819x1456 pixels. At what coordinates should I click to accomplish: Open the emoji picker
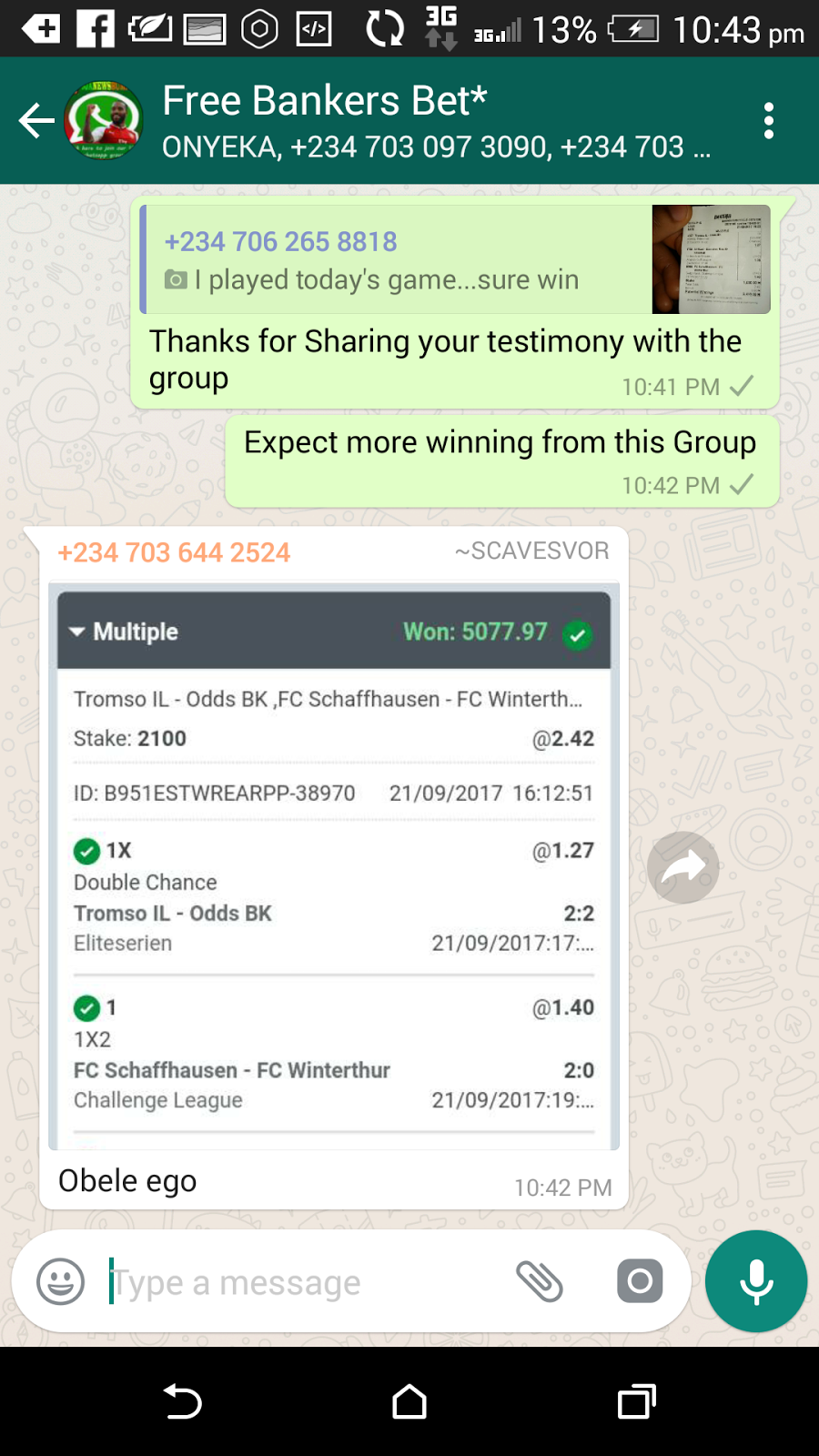click(x=60, y=1281)
